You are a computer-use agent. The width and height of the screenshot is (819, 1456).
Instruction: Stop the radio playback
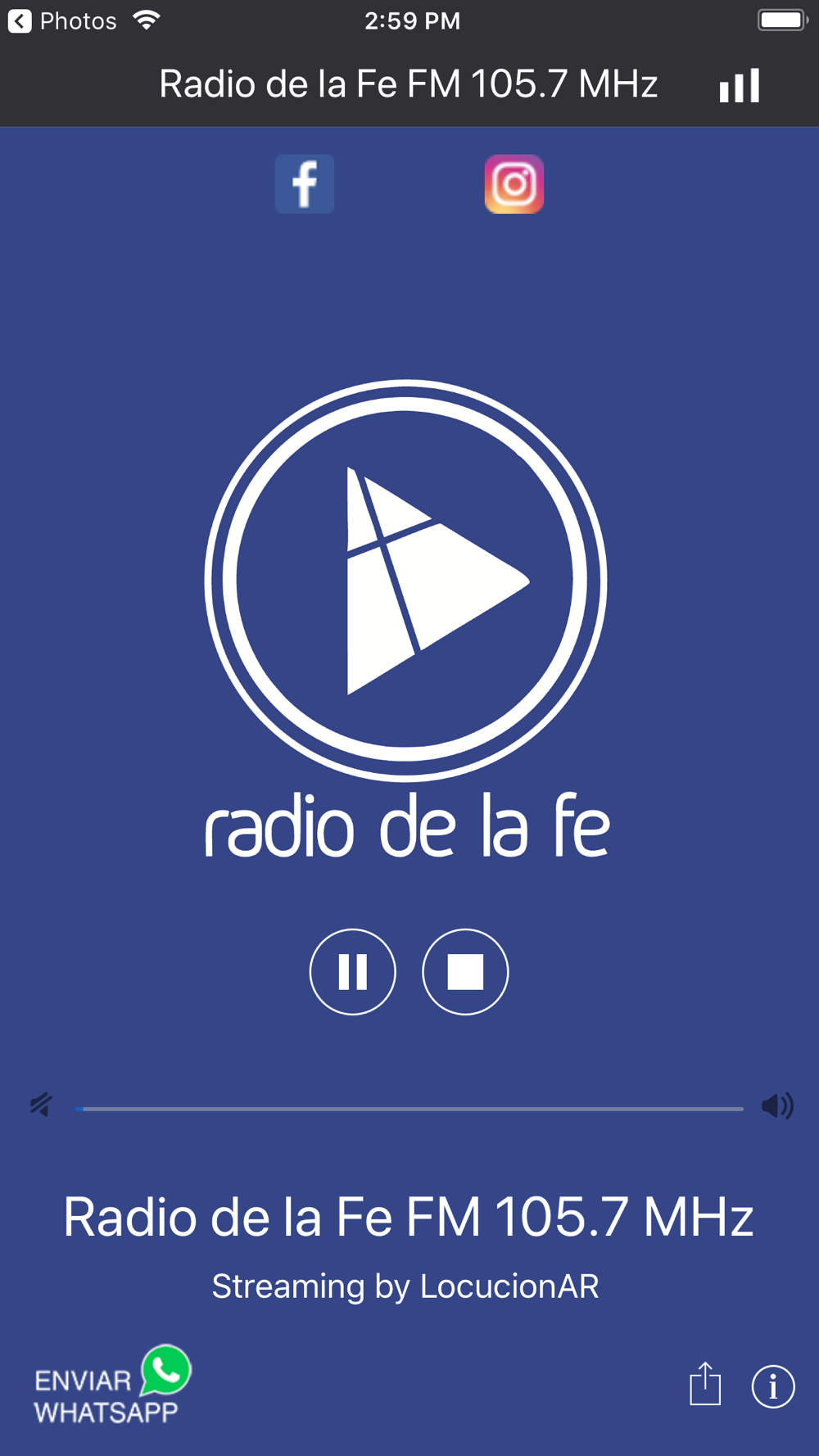pos(465,972)
